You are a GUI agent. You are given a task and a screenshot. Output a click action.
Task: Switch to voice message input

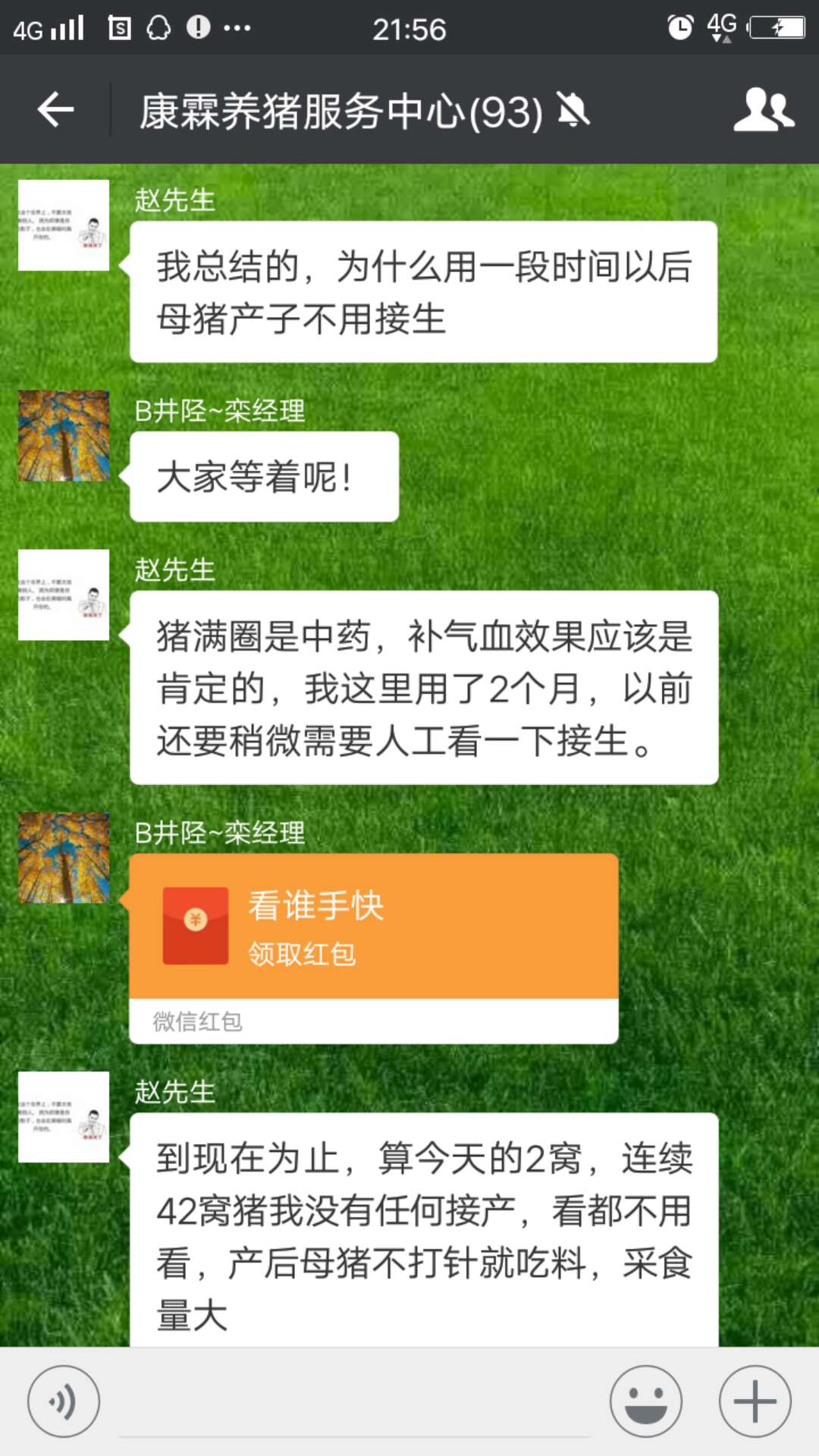coord(64,1401)
